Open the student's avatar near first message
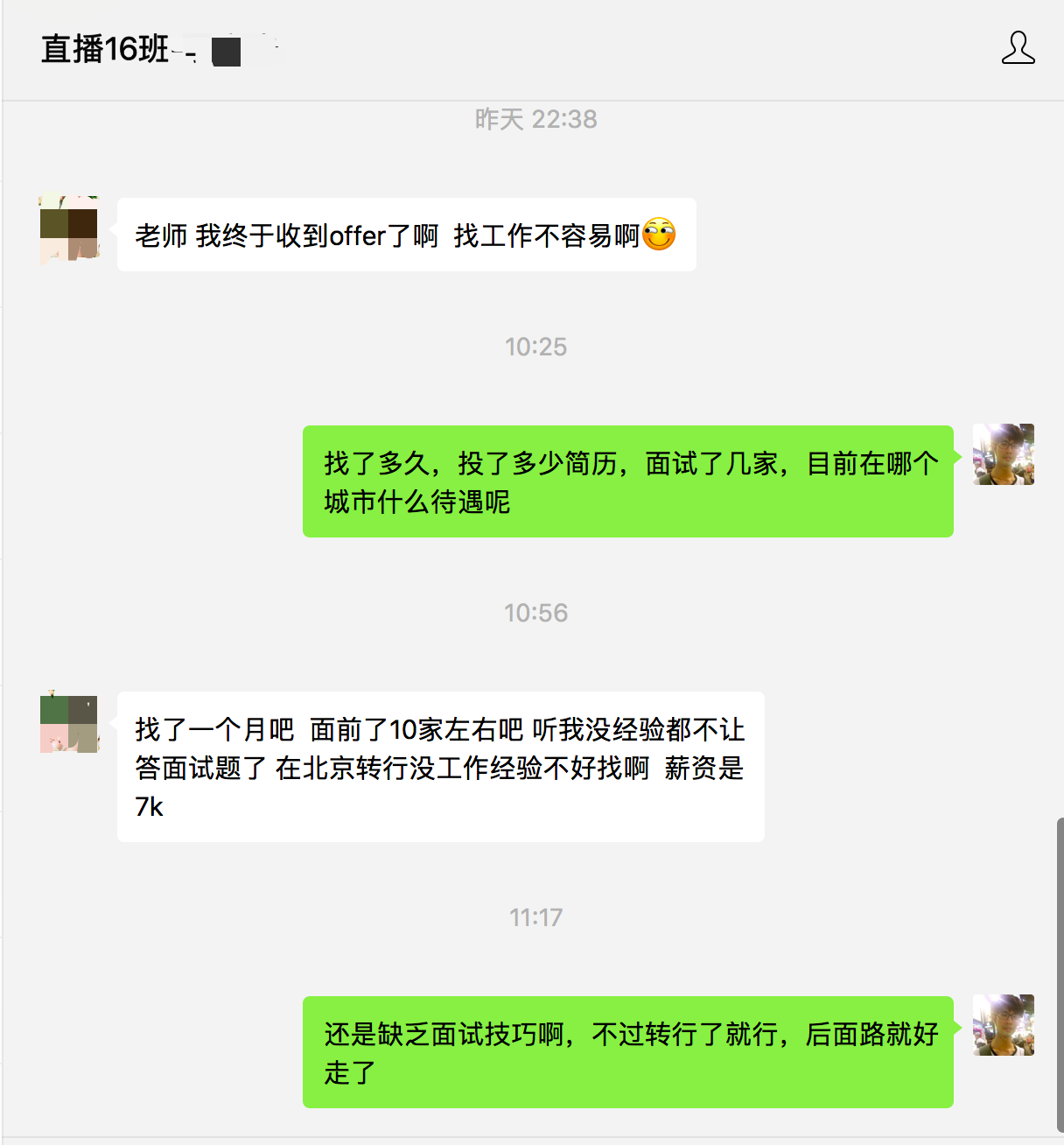The image size is (1064, 1145). click(x=68, y=230)
